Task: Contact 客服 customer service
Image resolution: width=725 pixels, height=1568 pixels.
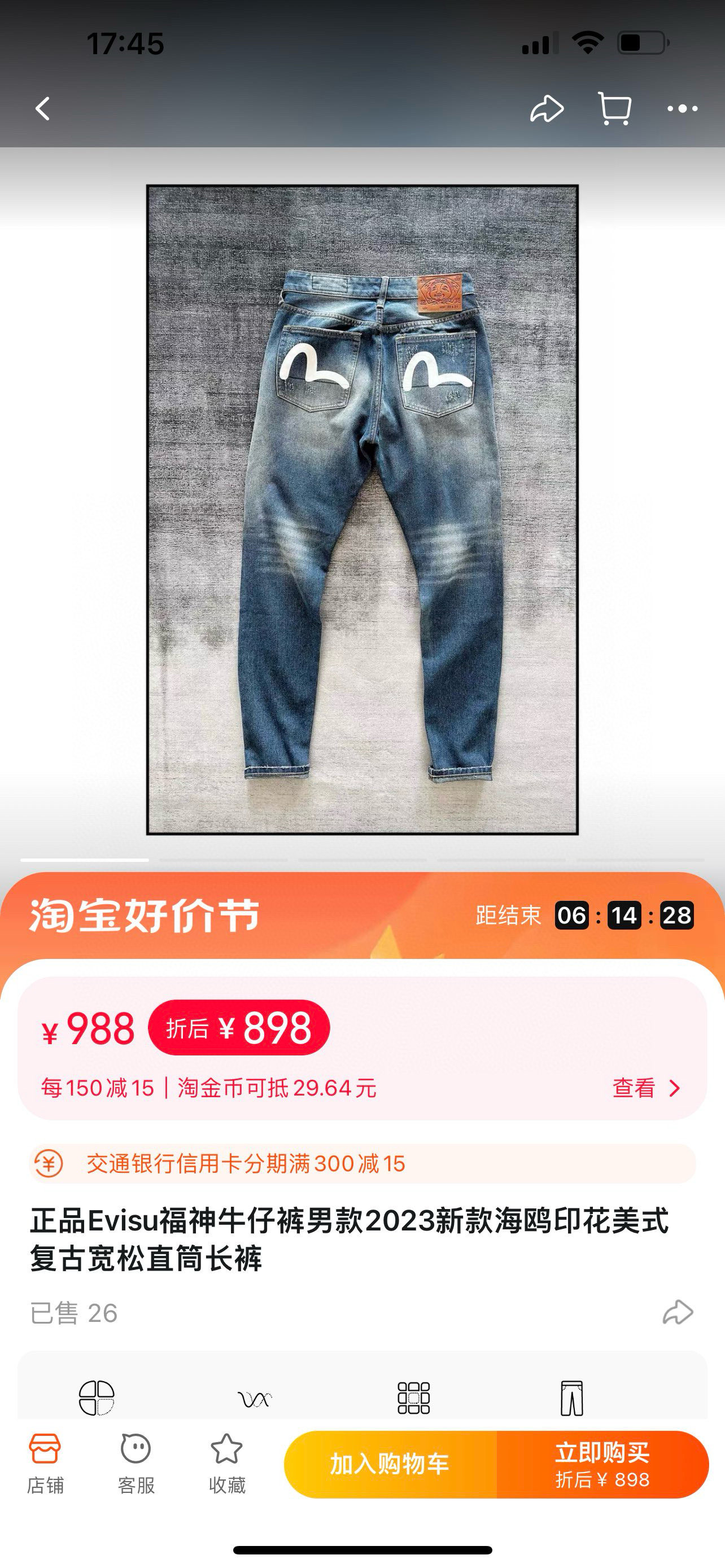Action: point(136,1464)
